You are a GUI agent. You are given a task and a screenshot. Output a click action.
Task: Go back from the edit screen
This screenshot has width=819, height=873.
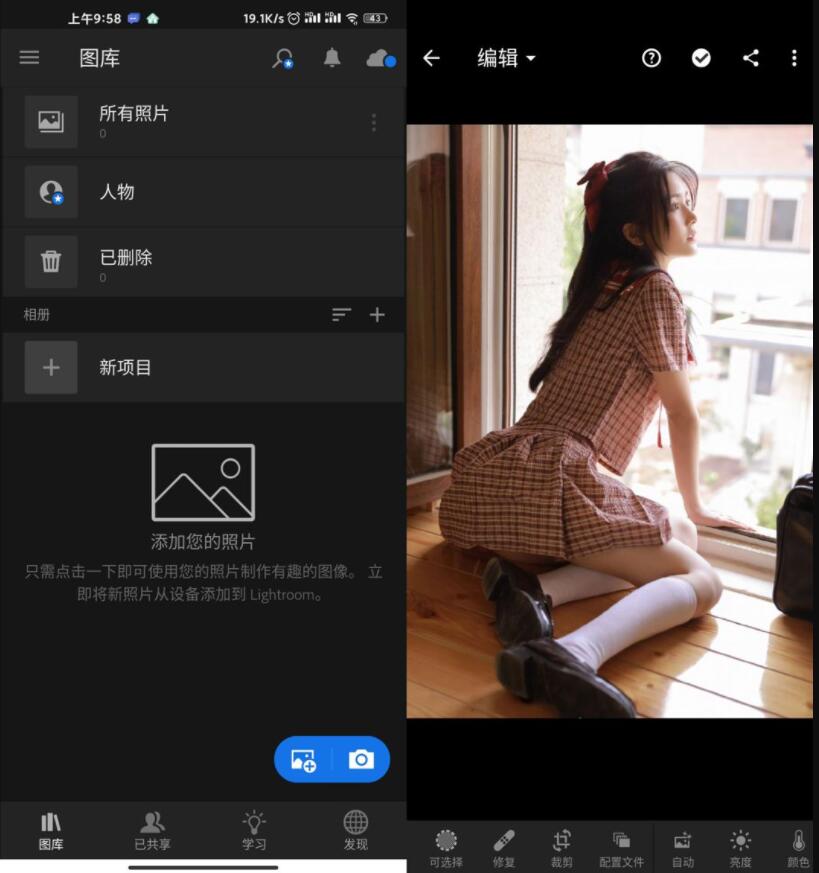pos(431,58)
